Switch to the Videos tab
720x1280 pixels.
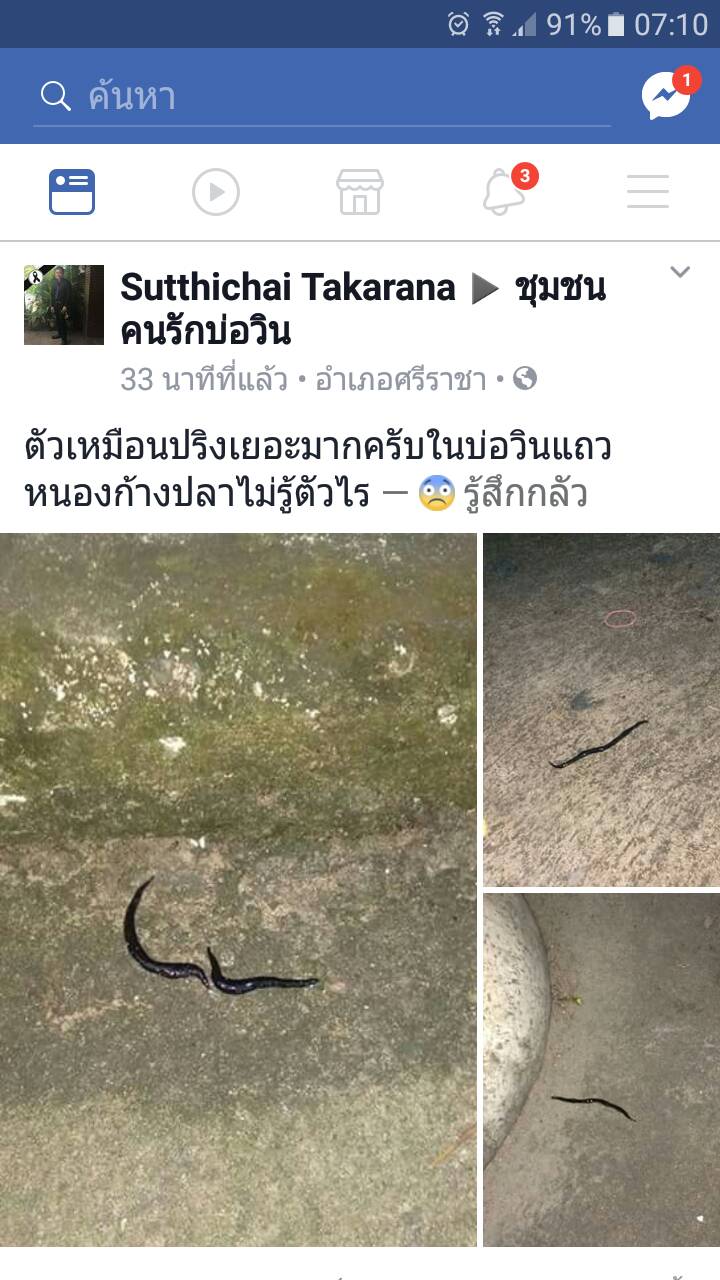[x=216, y=192]
